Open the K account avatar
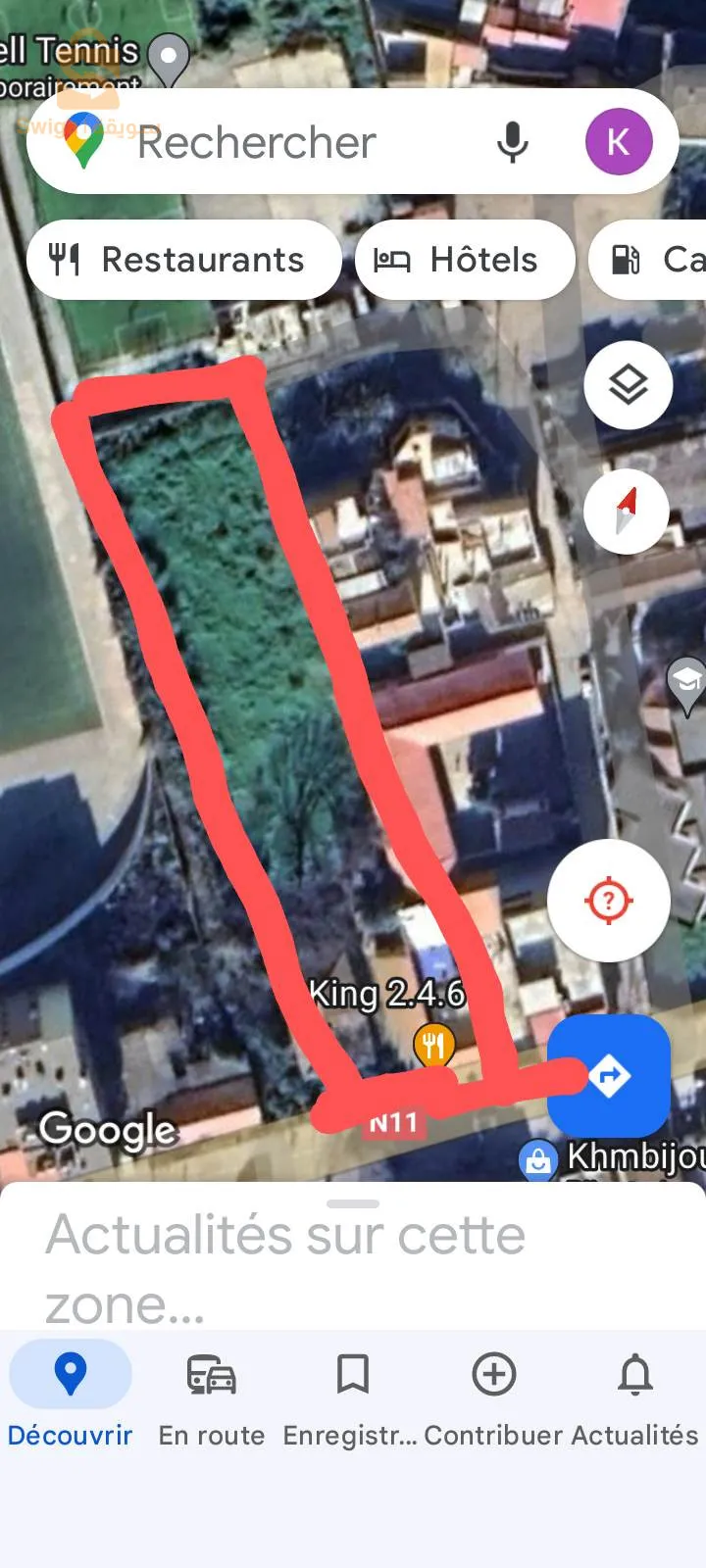Screen dimensions: 706x1568 click(x=619, y=142)
